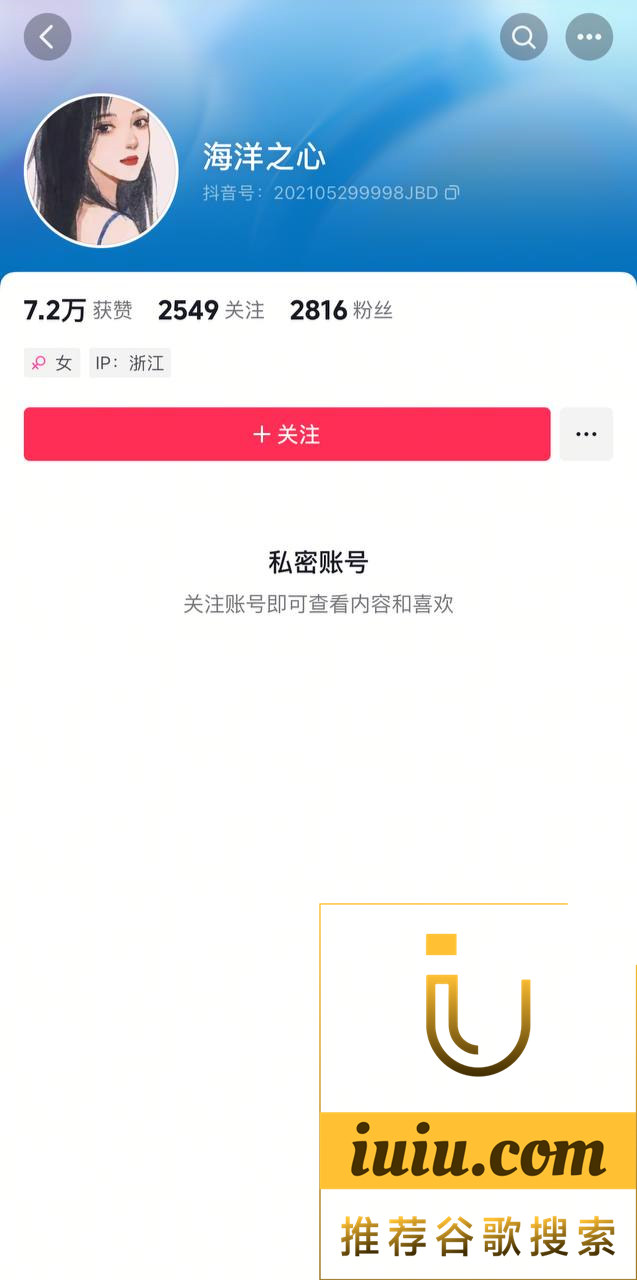Open the top bar overflow menu
Viewport: 637px width, 1280px height.
coord(589,37)
